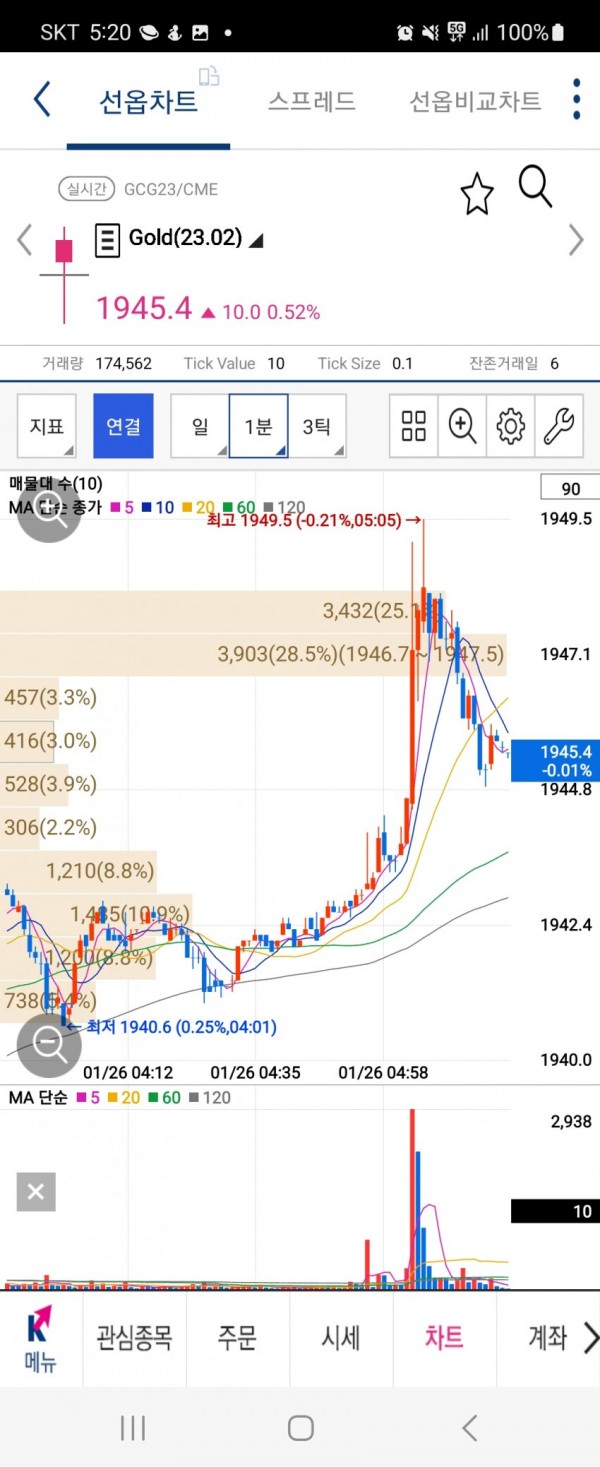
Task: Add Gold to favorites with the star
Action: 477,194
